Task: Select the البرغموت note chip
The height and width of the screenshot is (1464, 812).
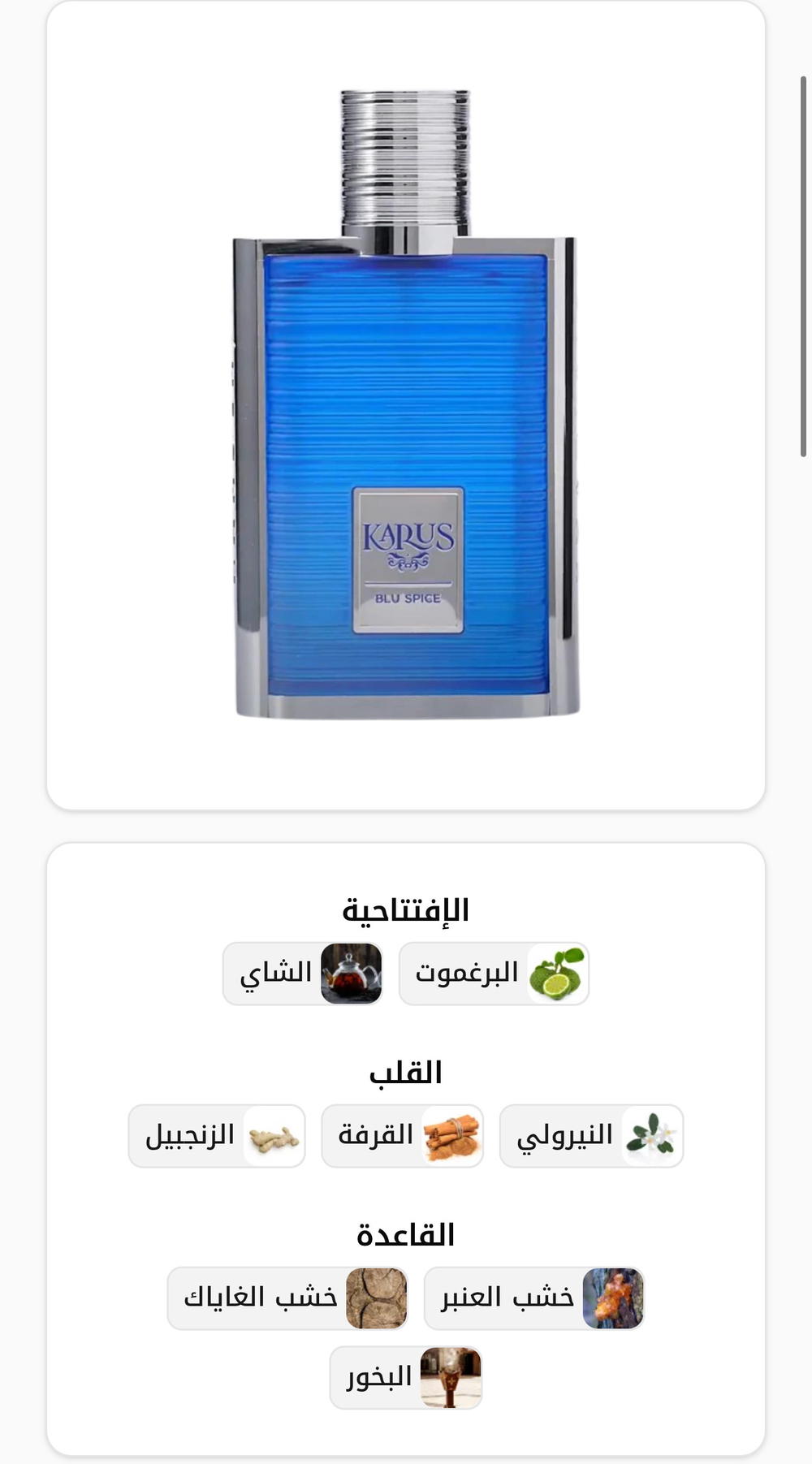Action: click(x=494, y=974)
